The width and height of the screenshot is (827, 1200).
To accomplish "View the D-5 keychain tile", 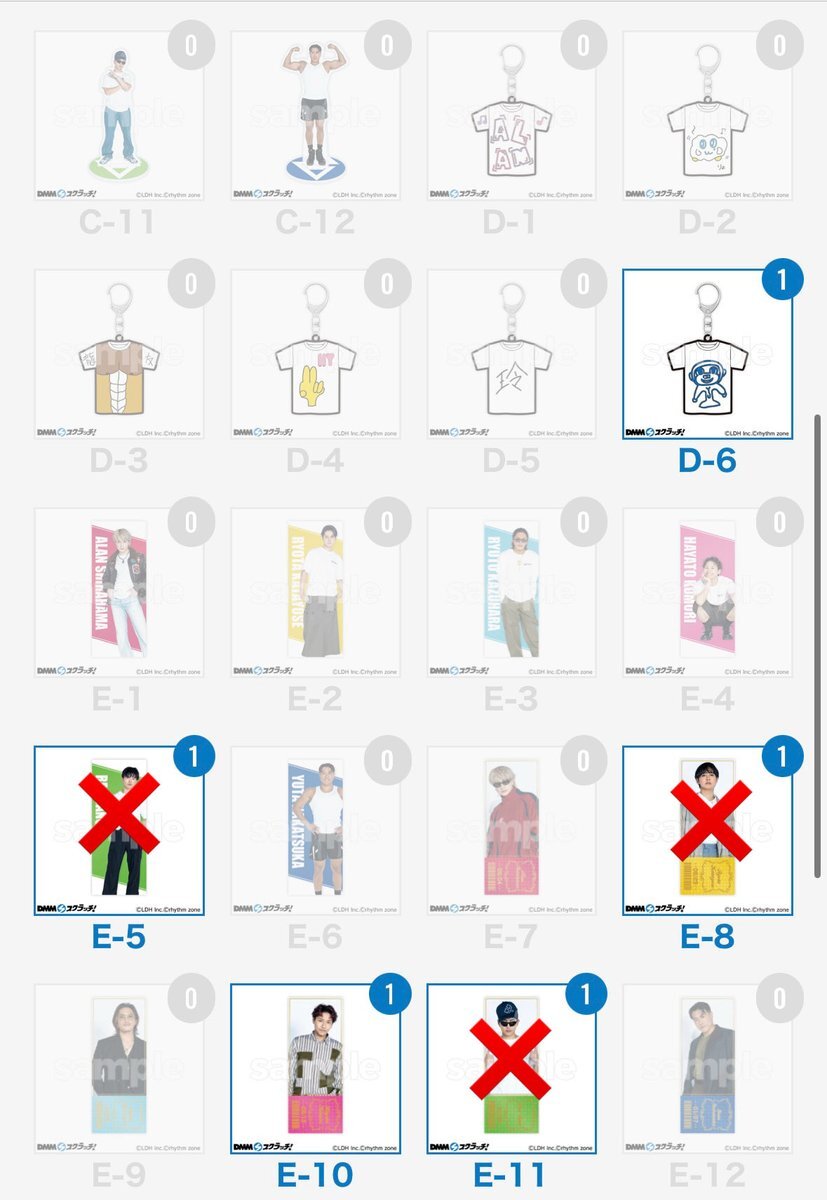I will (x=511, y=355).
